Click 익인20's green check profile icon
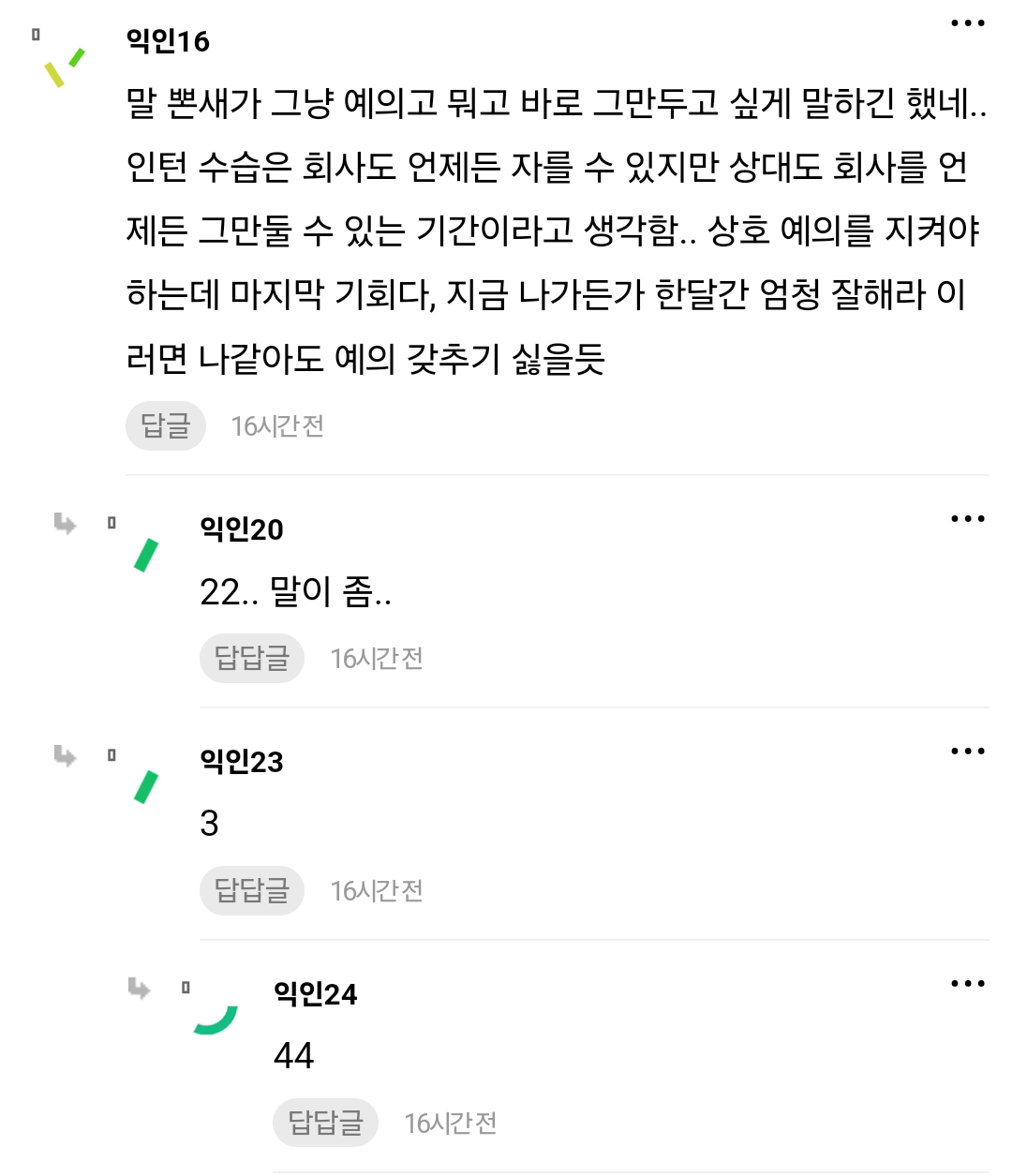 point(145,556)
